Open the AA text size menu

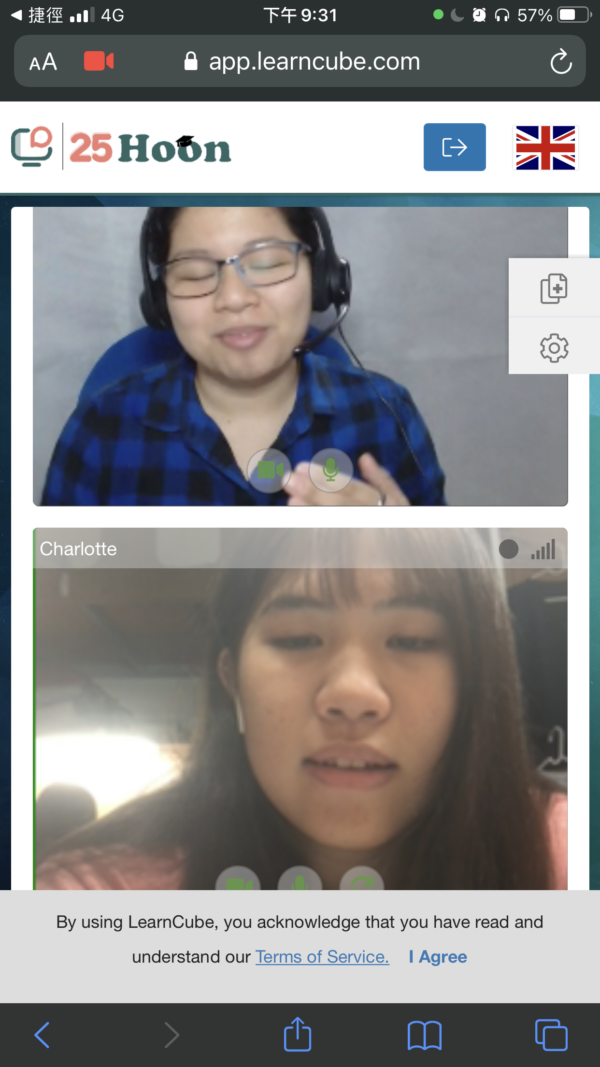pos(43,63)
